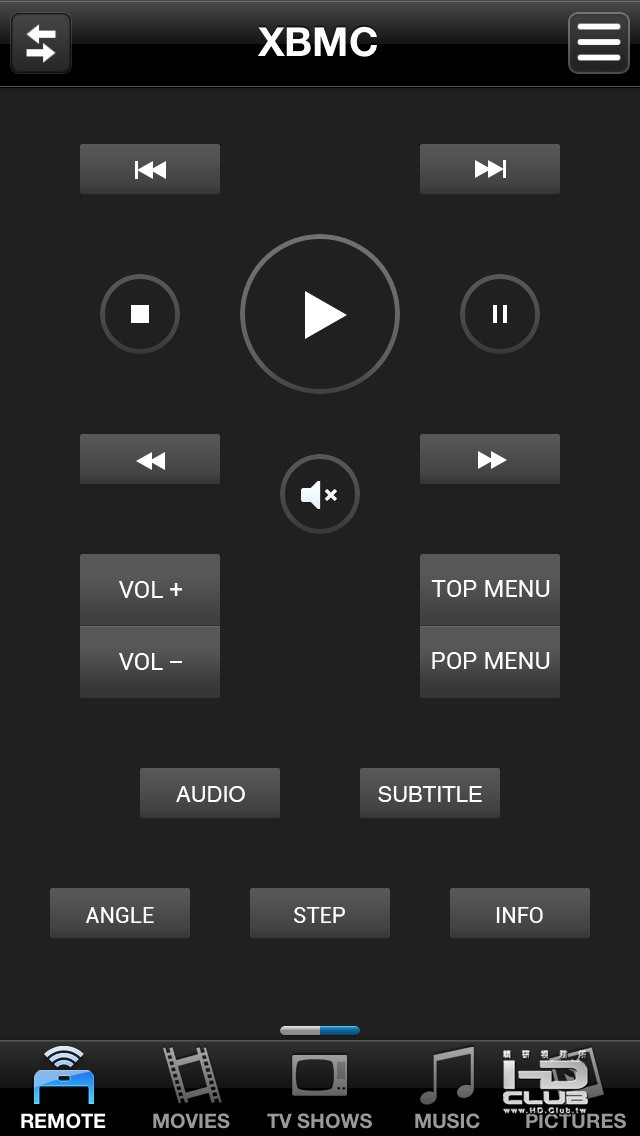Fast forward the video

coord(490,459)
